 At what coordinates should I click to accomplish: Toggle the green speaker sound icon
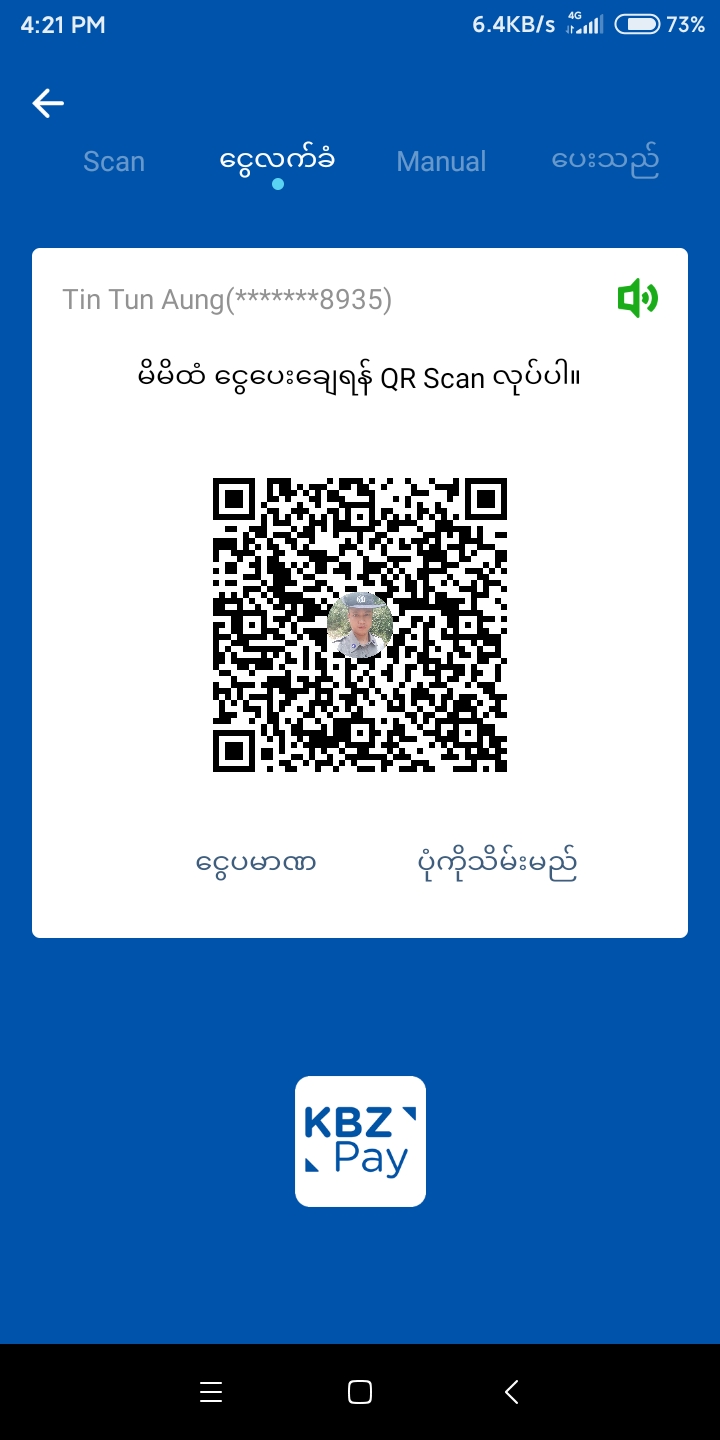point(637,299)
